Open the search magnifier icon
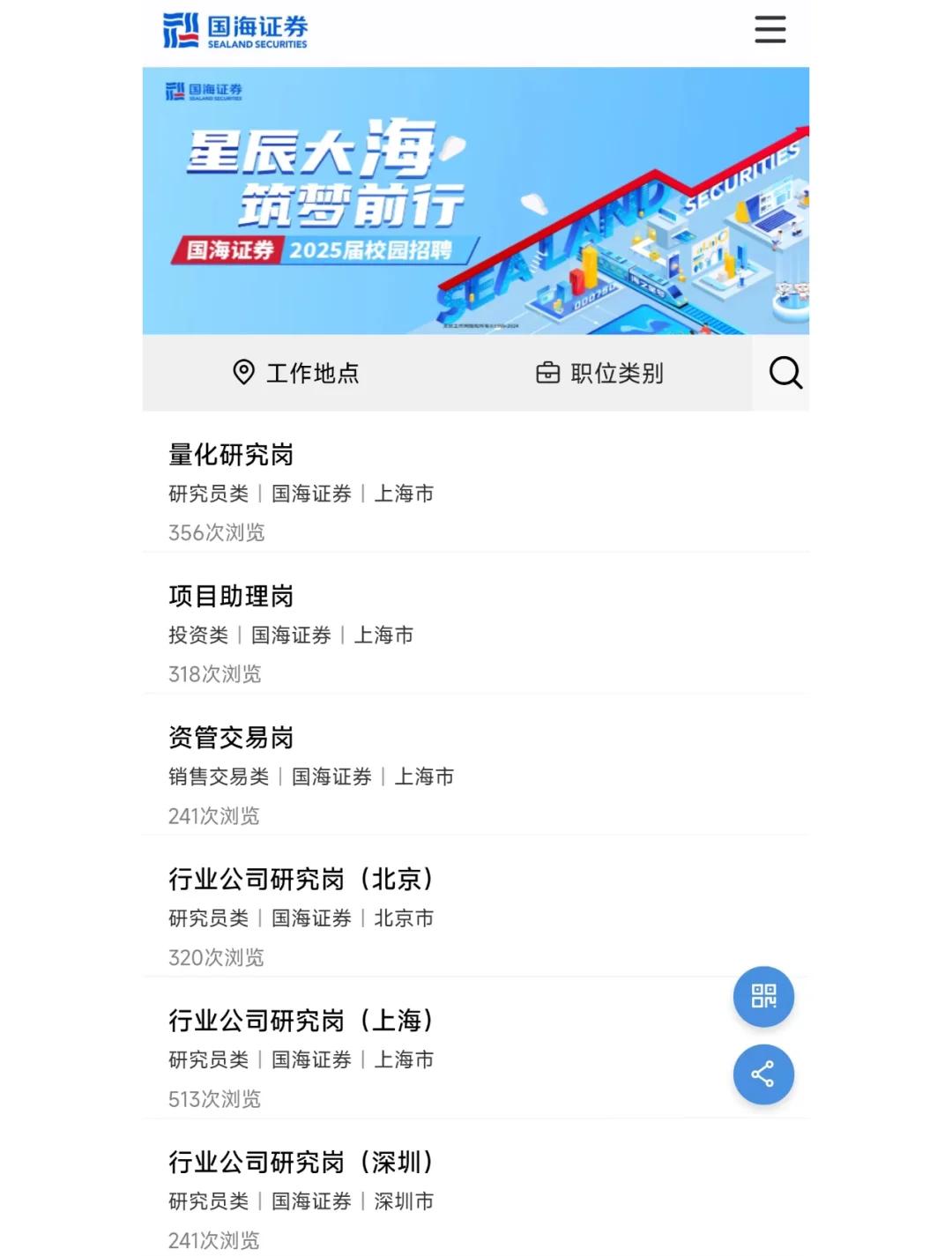 point(785,373)
